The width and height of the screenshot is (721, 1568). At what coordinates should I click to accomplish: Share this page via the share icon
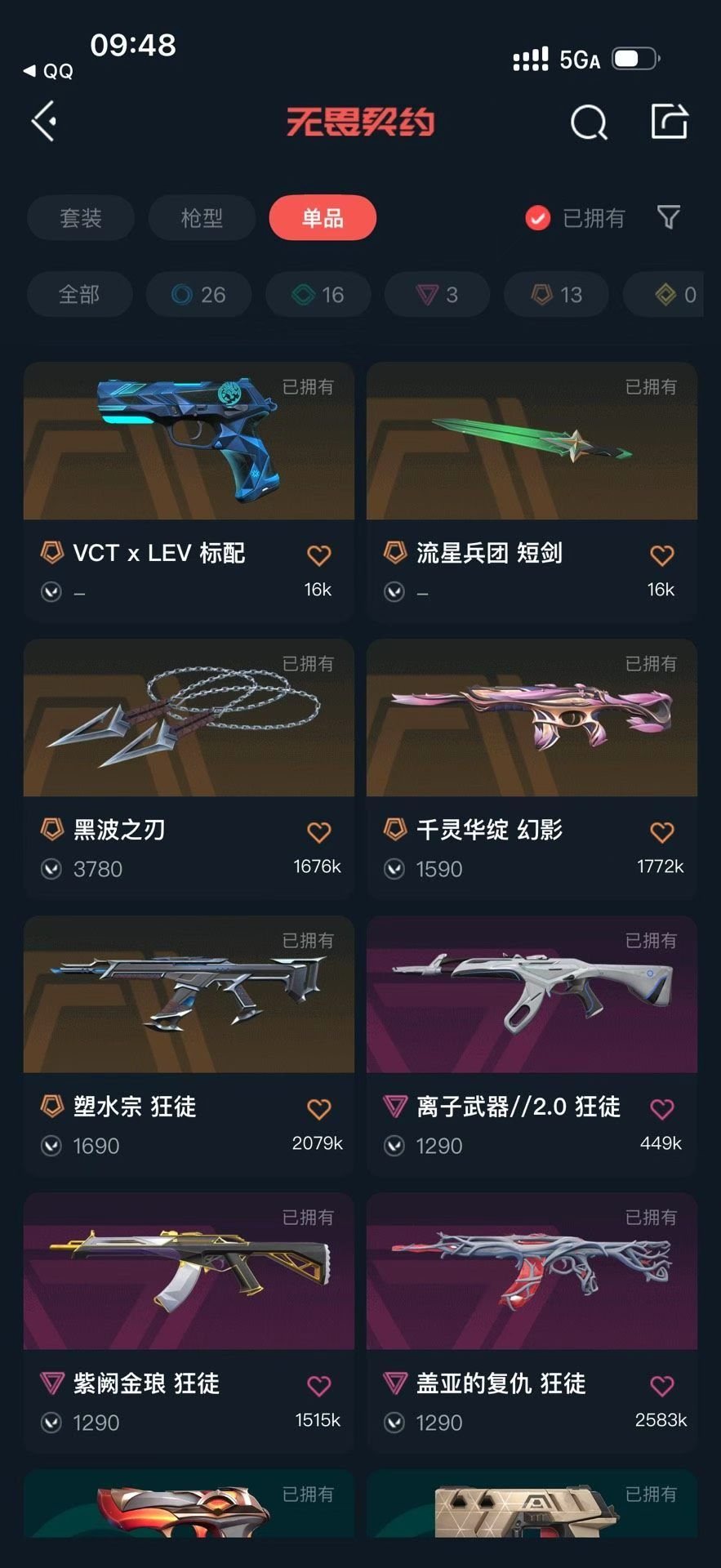click(x=669, y=122)
